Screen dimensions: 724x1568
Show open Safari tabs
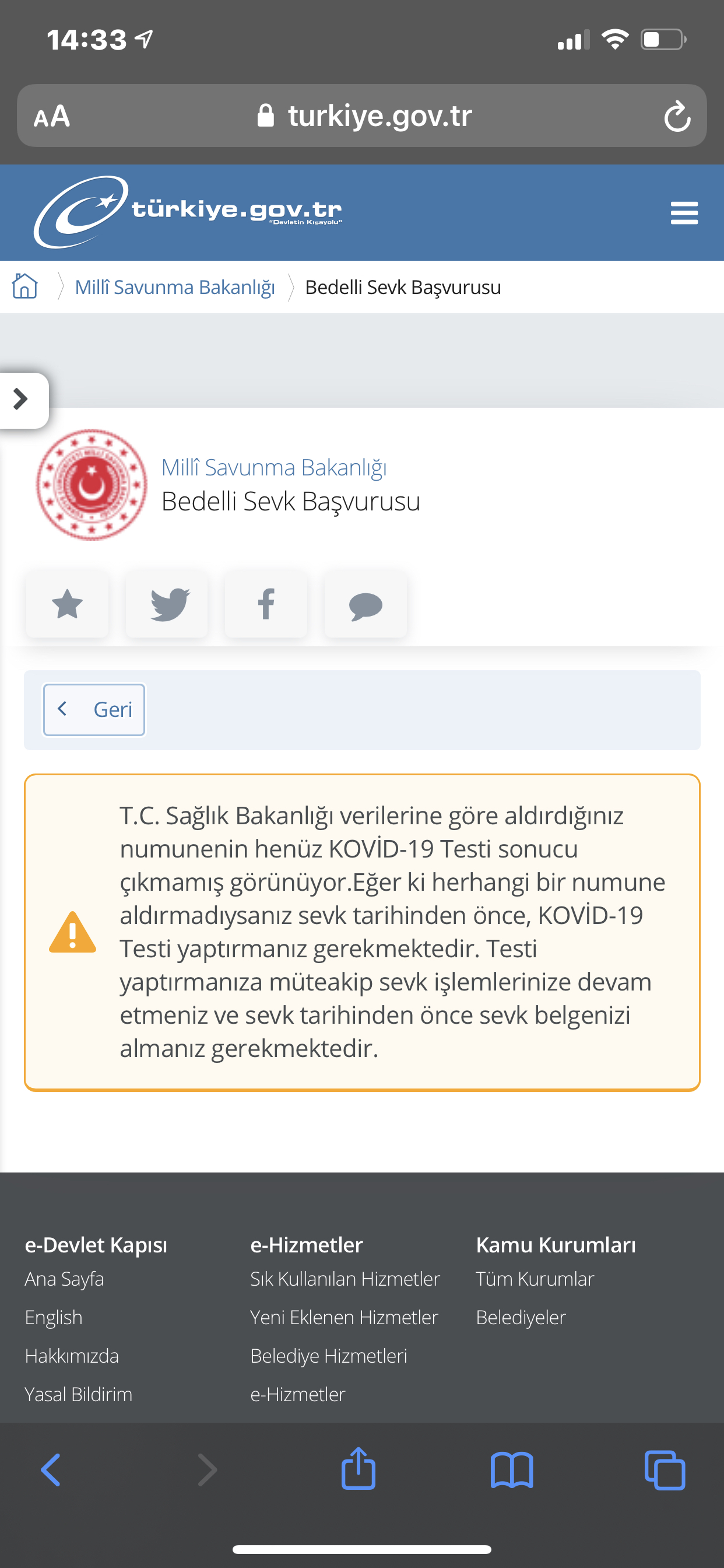pos(665,1470)
